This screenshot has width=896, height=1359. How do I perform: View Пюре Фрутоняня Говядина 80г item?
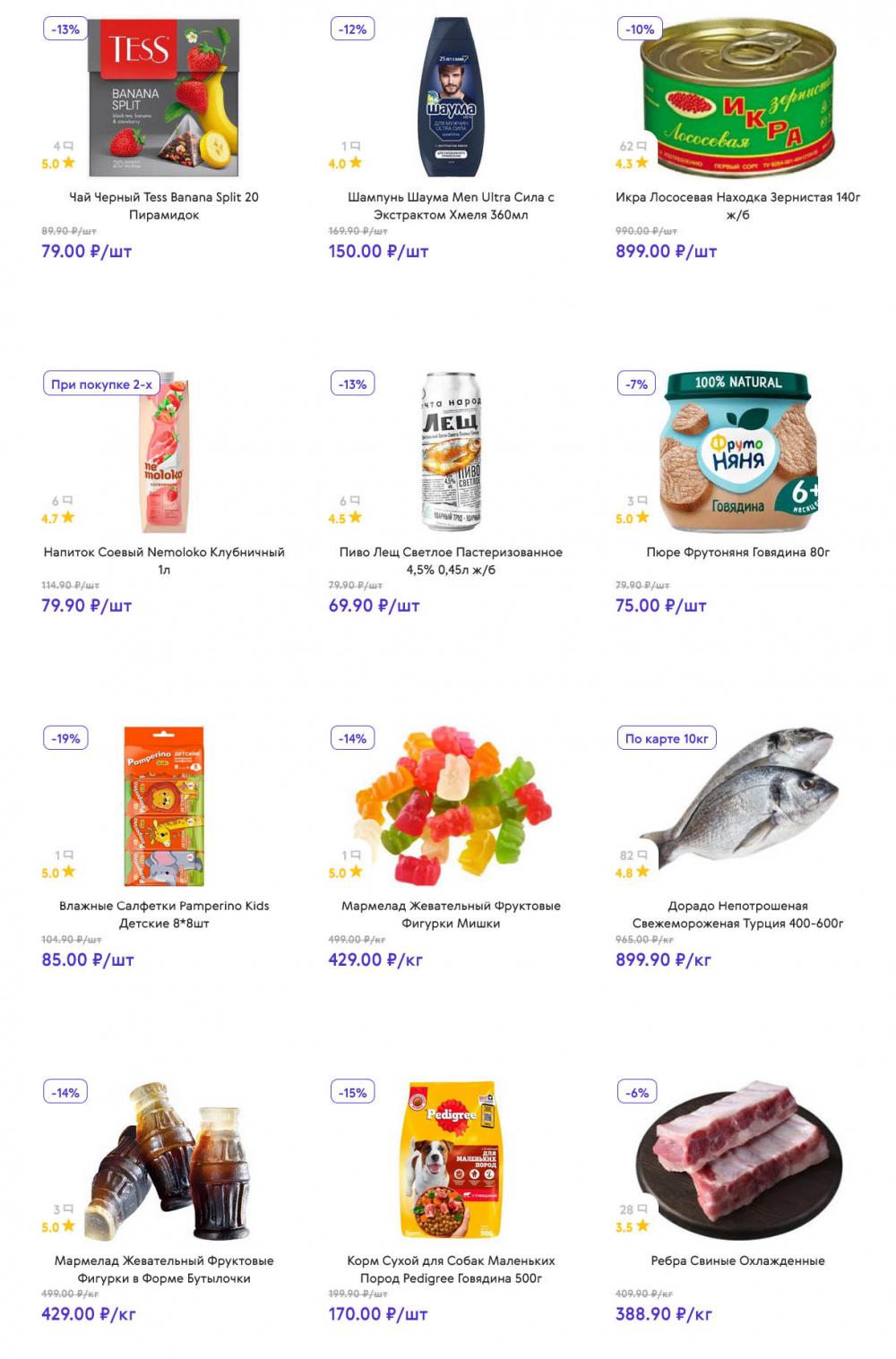point(737,552)
